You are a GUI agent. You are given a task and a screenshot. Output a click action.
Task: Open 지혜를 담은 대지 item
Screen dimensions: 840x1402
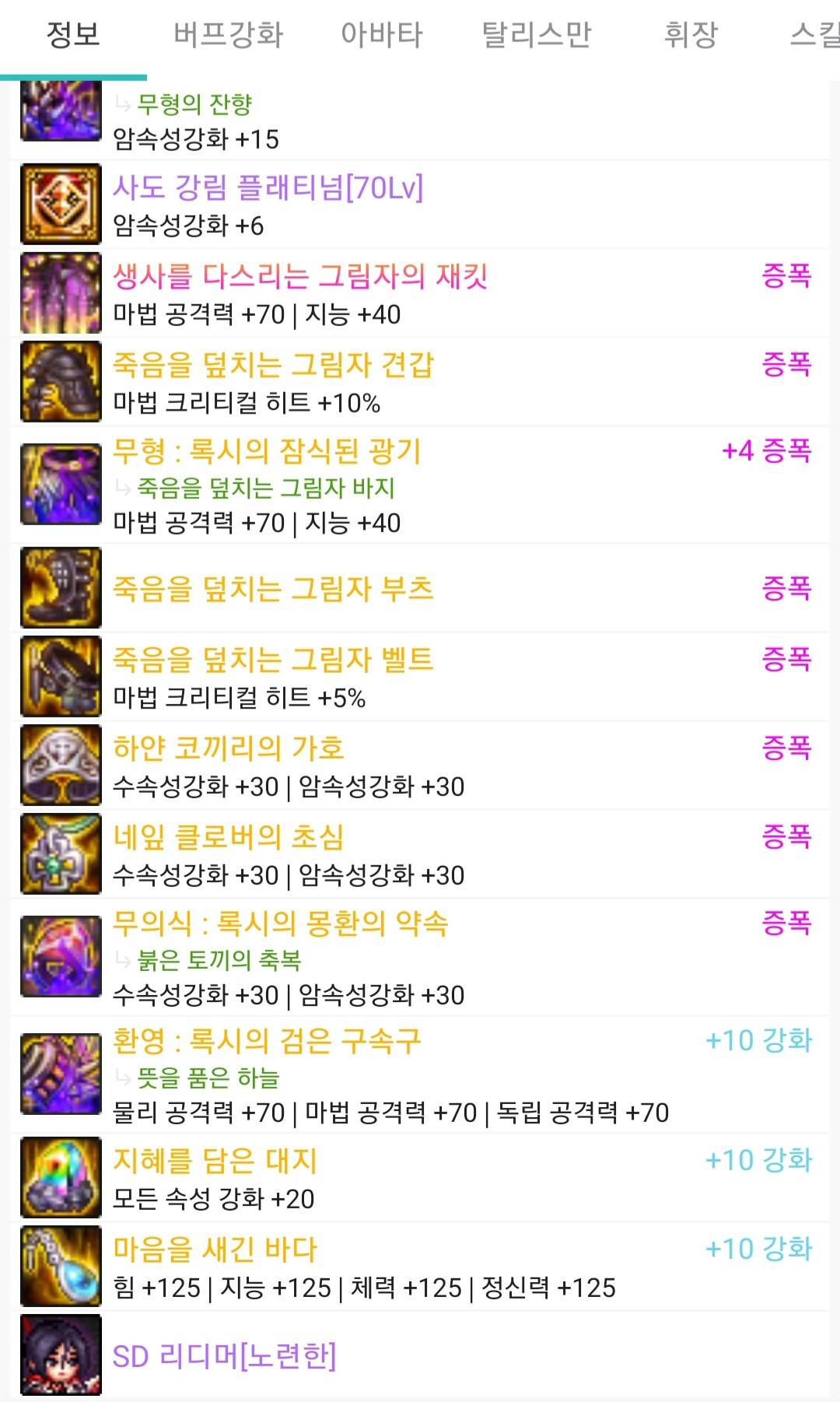coord(215,1161)
